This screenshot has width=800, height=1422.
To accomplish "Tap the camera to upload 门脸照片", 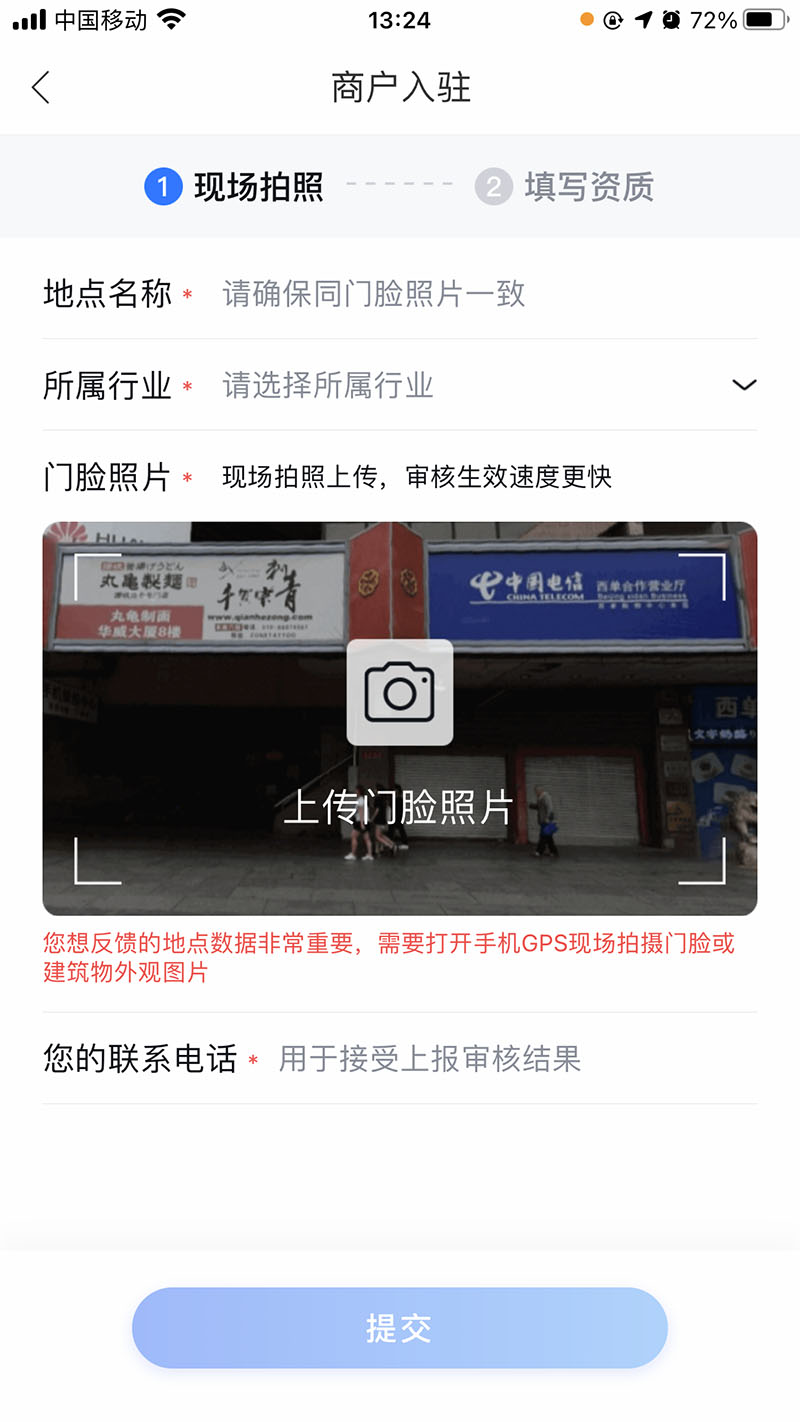I will [399, 692].
